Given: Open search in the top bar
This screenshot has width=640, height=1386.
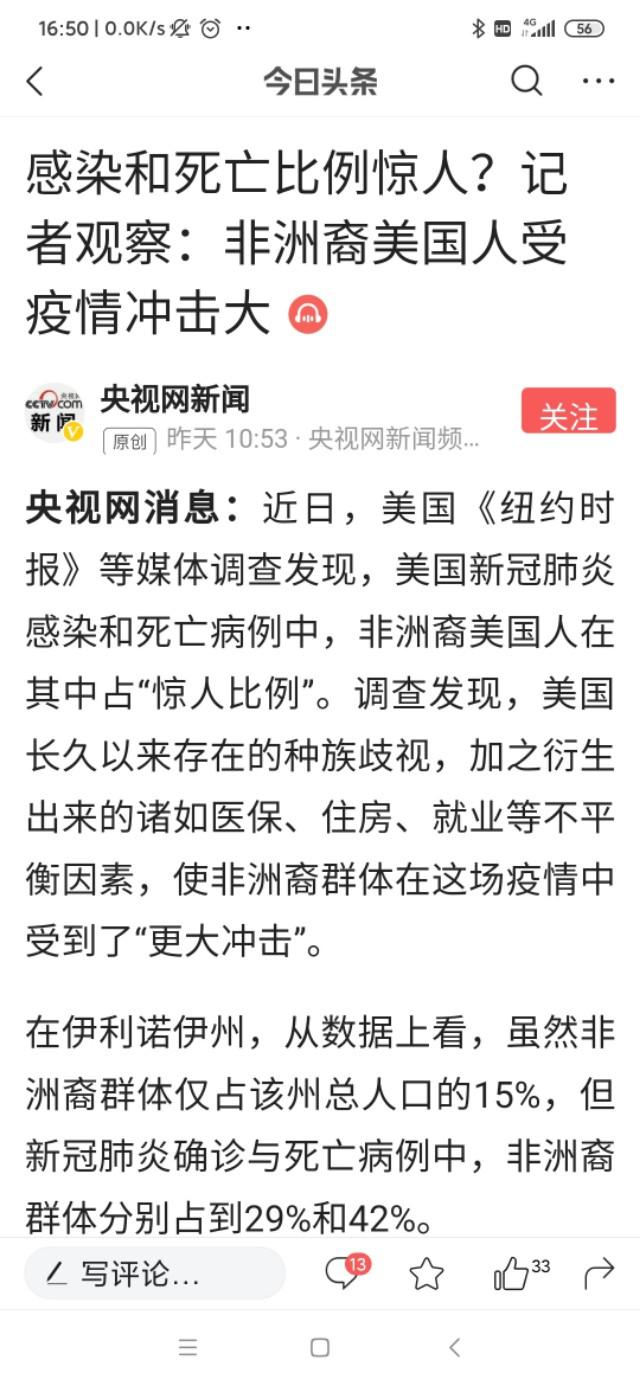Looking at the screenshot, I should [x=526, y=81].
